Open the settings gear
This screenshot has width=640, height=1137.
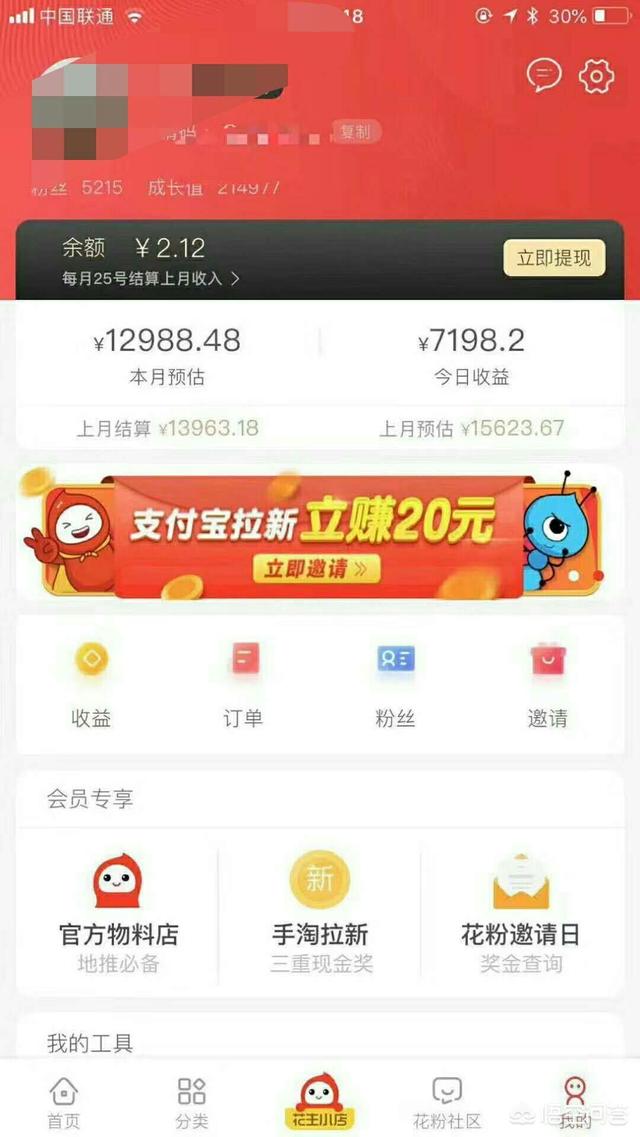click(596, 75)
